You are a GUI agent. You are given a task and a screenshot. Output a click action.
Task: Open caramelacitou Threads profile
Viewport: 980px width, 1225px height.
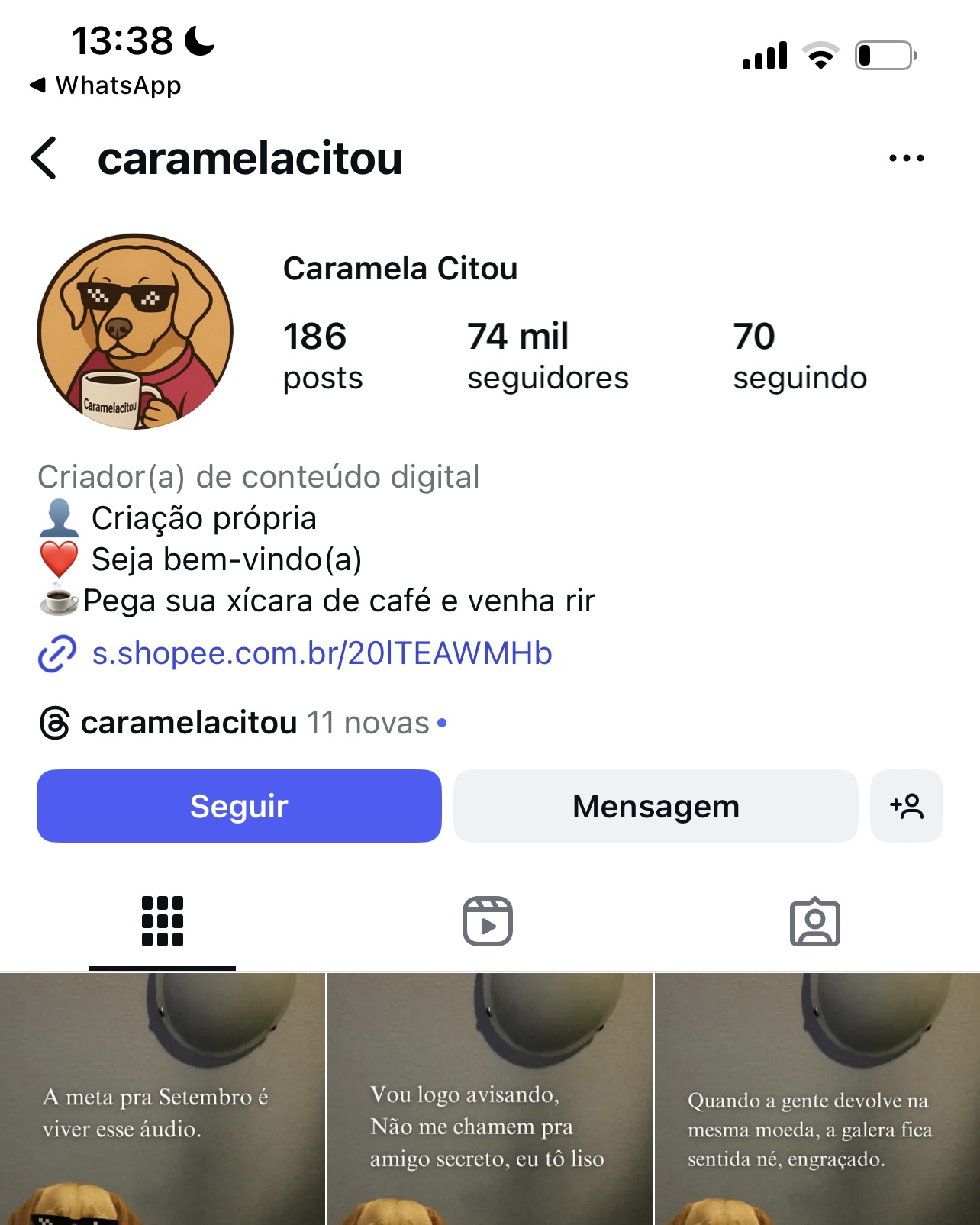[x=189, y=723]
